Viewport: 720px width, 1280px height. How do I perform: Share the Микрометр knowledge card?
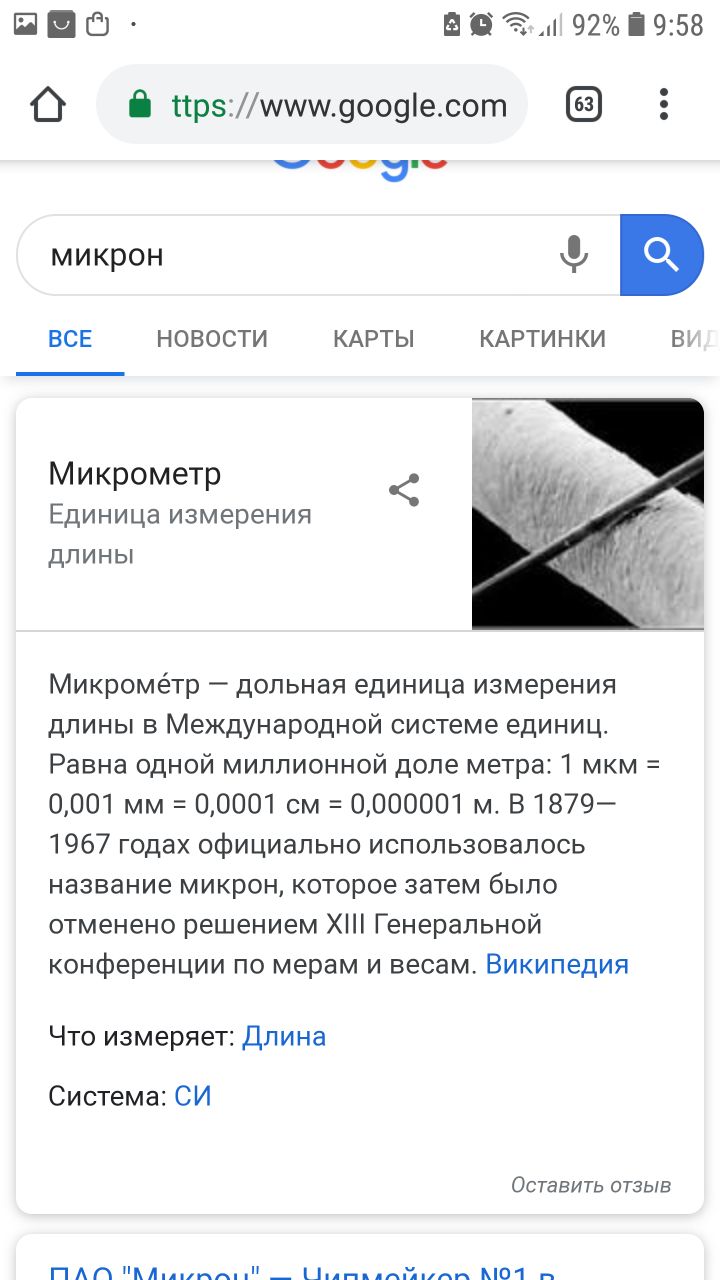404,491
